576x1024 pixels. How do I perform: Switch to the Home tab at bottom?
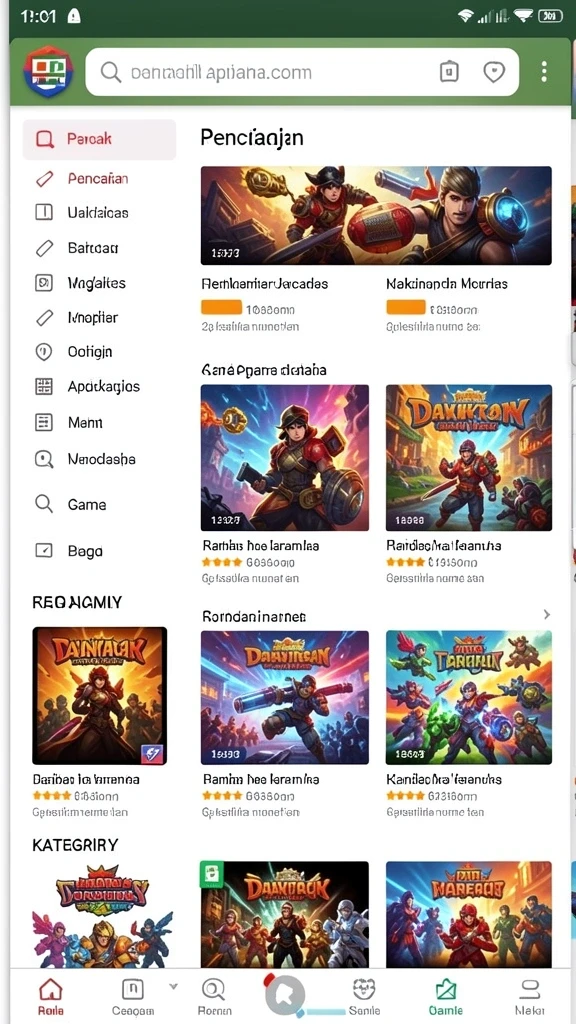point(50,997)
